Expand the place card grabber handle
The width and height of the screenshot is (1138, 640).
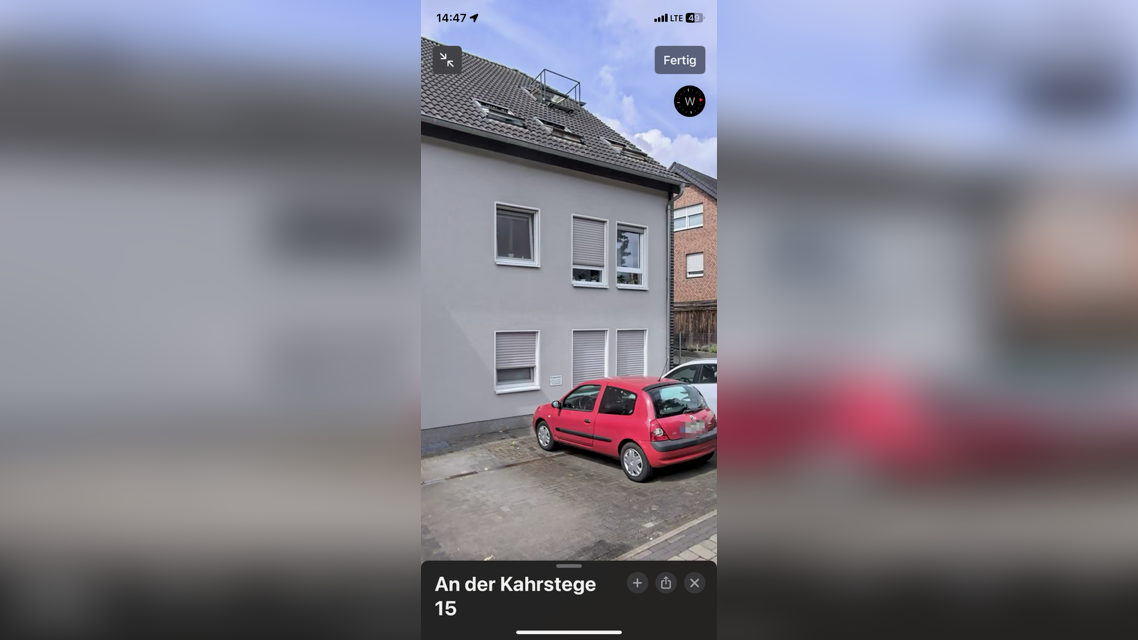coord(569,566)
